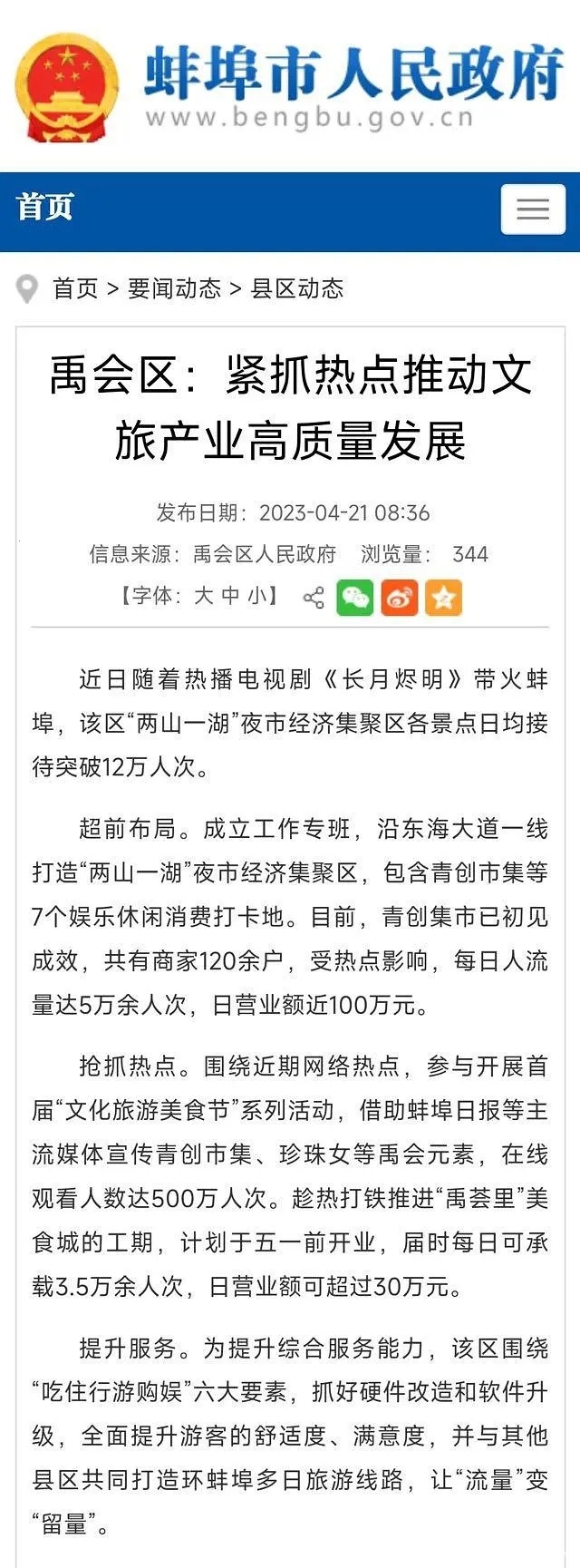580x1568 pixels.
Task: Set font size to 中
Action: 231,596
